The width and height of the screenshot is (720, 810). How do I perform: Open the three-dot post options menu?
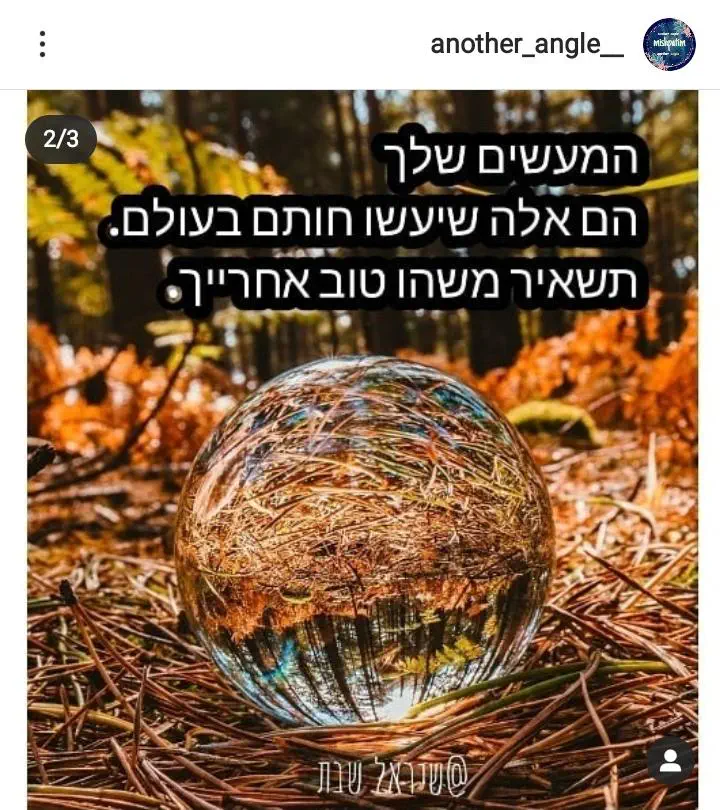42,44
